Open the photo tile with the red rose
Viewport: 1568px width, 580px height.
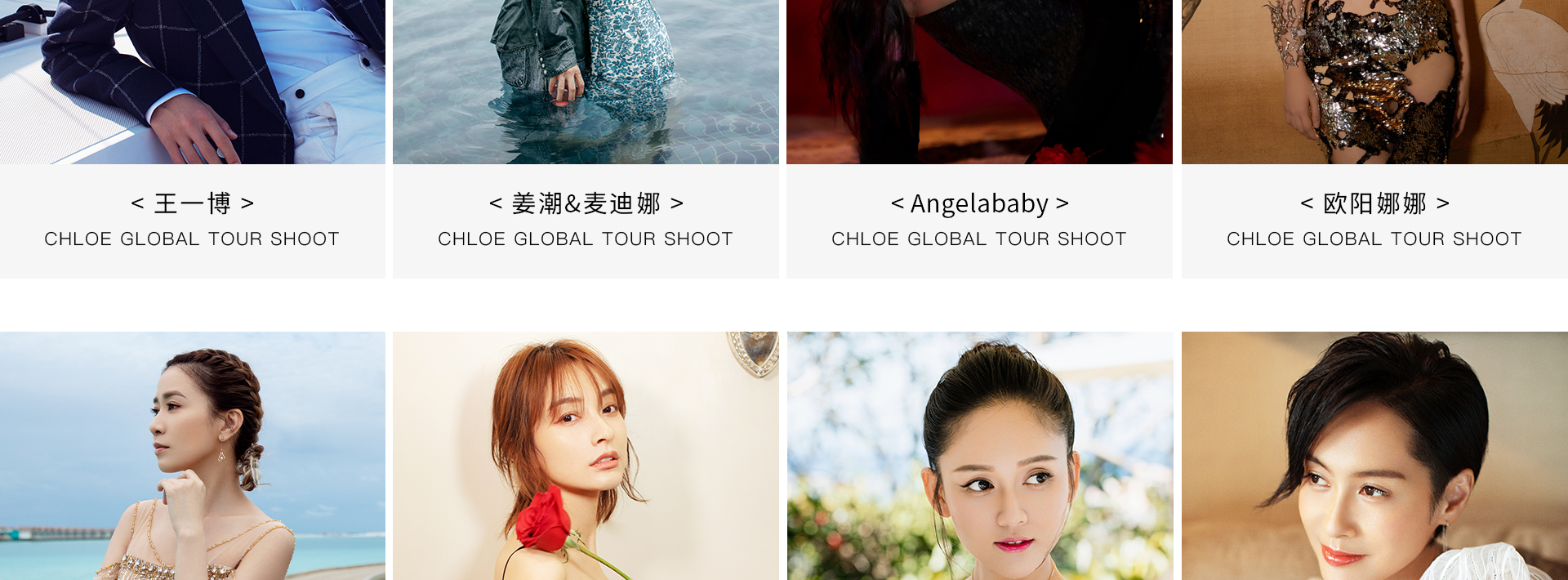586,456
